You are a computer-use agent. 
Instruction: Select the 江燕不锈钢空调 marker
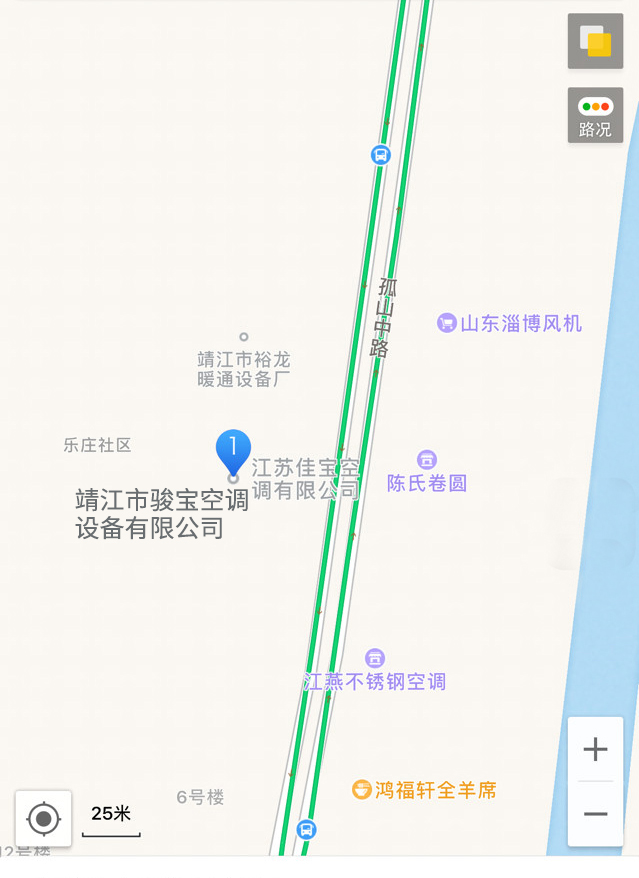pos(375,658)
